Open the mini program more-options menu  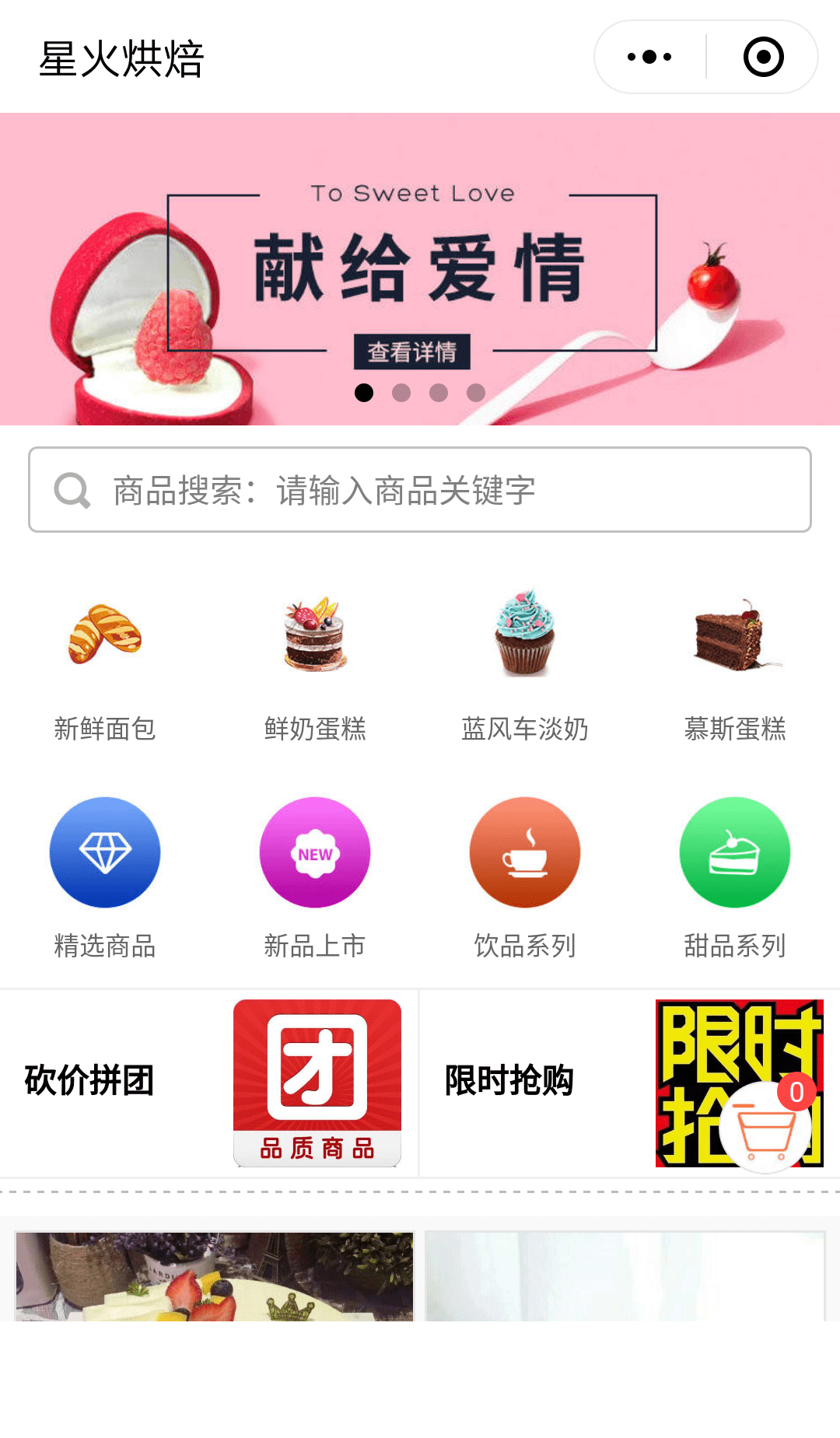click(649, 57)
